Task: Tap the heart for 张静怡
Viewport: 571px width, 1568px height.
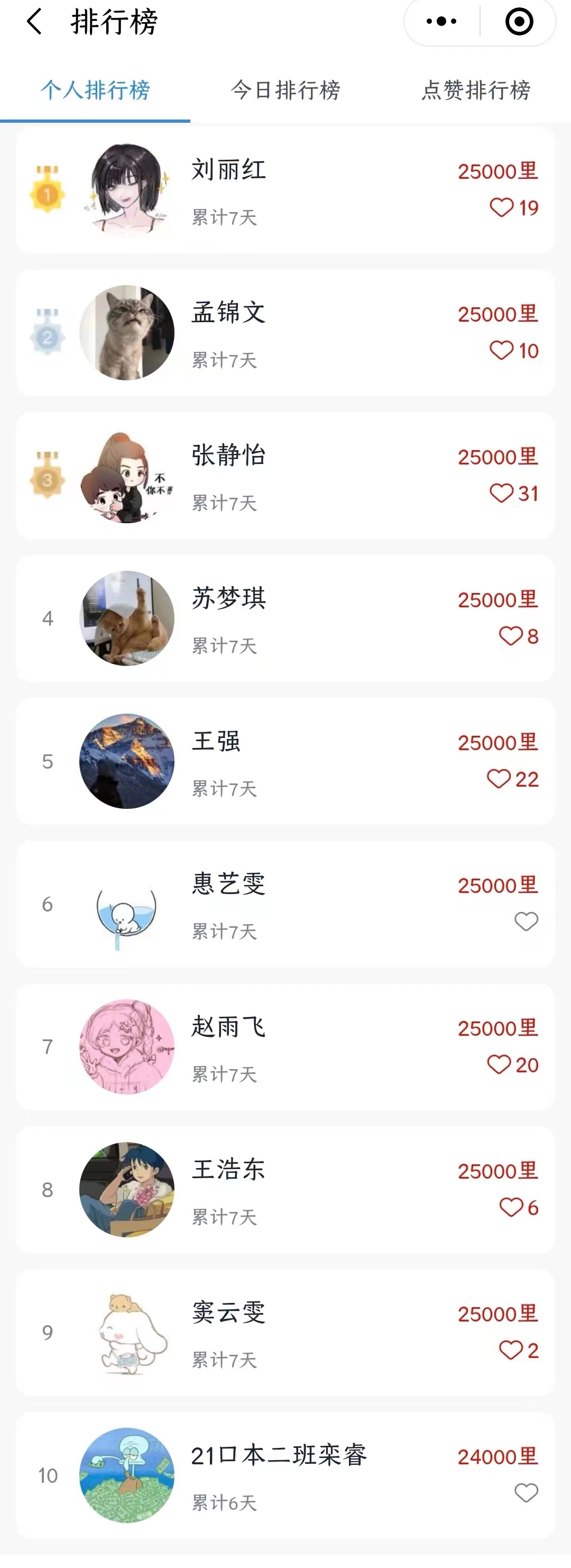Action: pos(502,493)
